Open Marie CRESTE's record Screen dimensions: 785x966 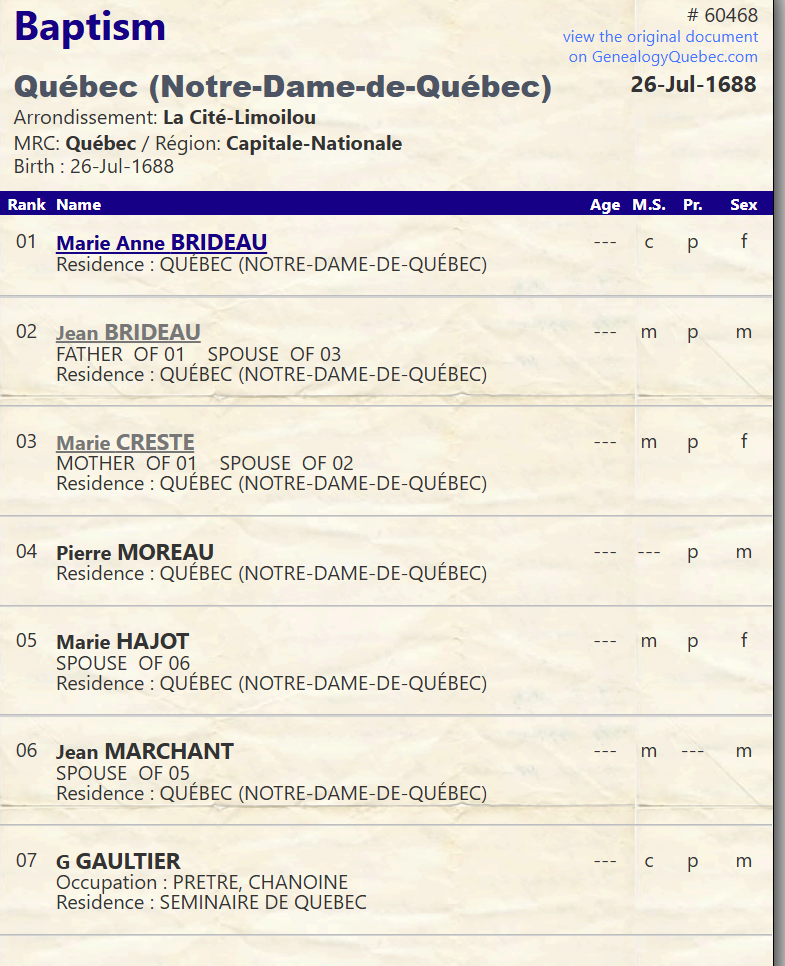125,442
